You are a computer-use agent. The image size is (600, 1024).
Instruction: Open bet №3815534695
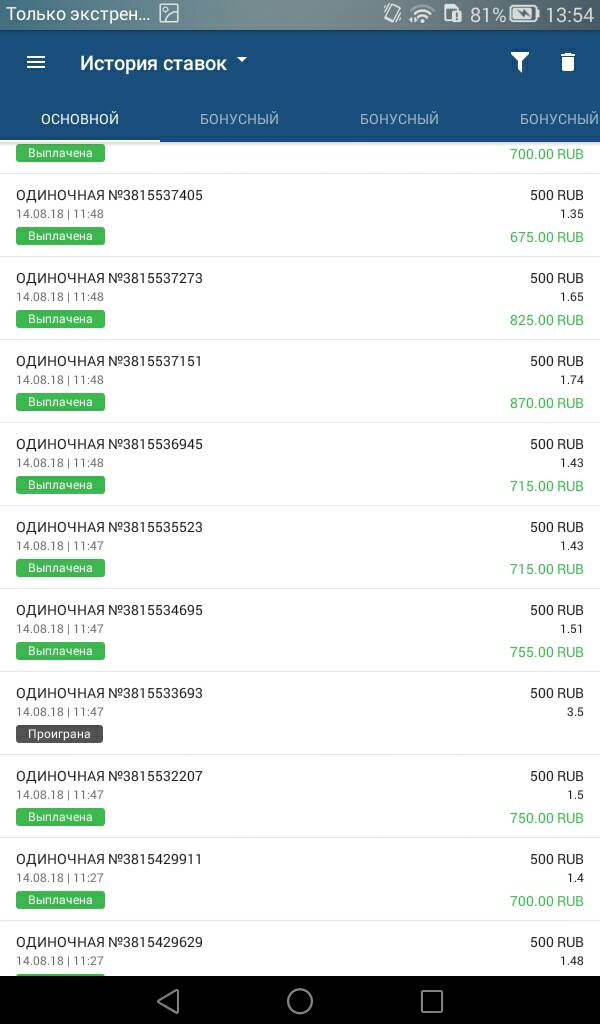pyautogui.click(x=300, y=630)
